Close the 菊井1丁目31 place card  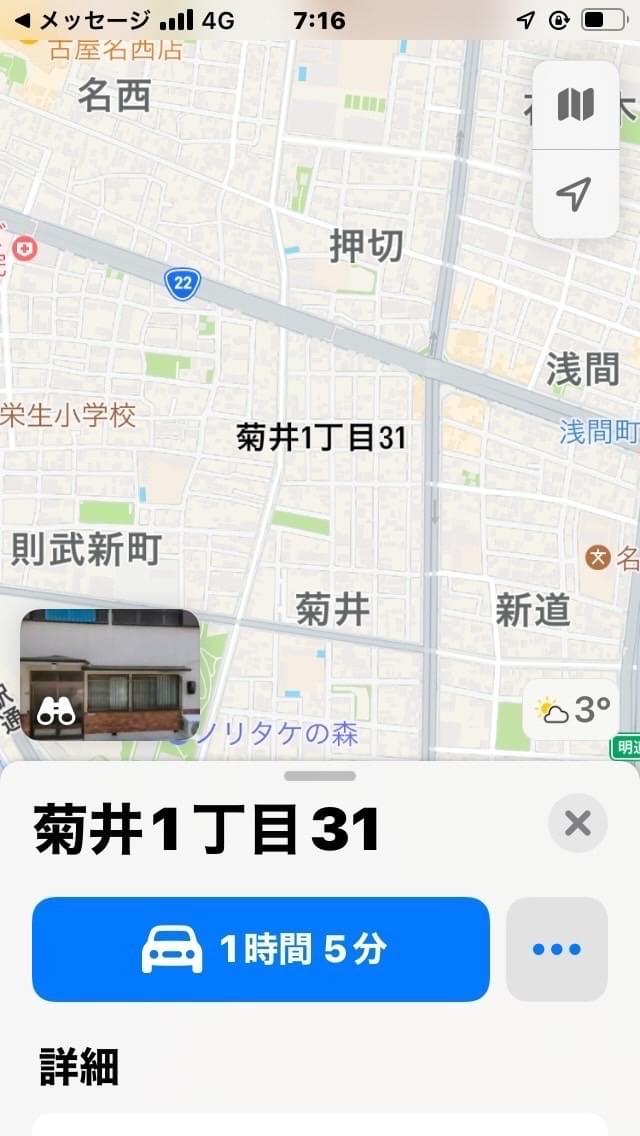tap(578, 823)
